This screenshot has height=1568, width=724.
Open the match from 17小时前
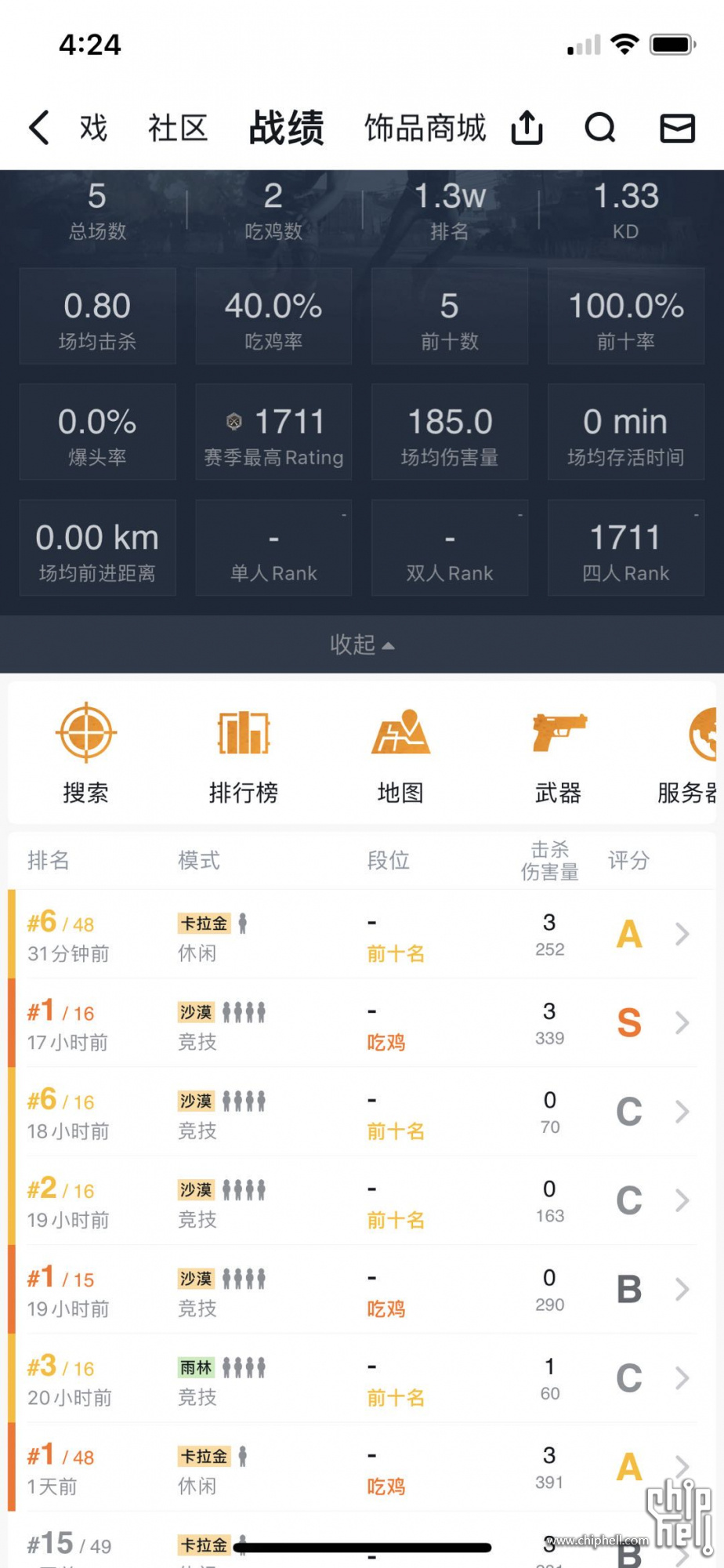pos(360,1023)
